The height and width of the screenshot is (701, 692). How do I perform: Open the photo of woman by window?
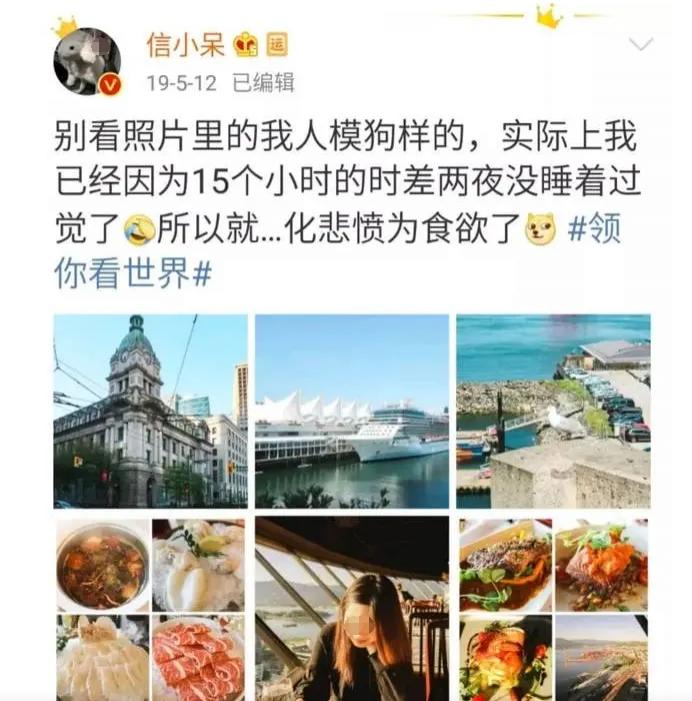351,608
